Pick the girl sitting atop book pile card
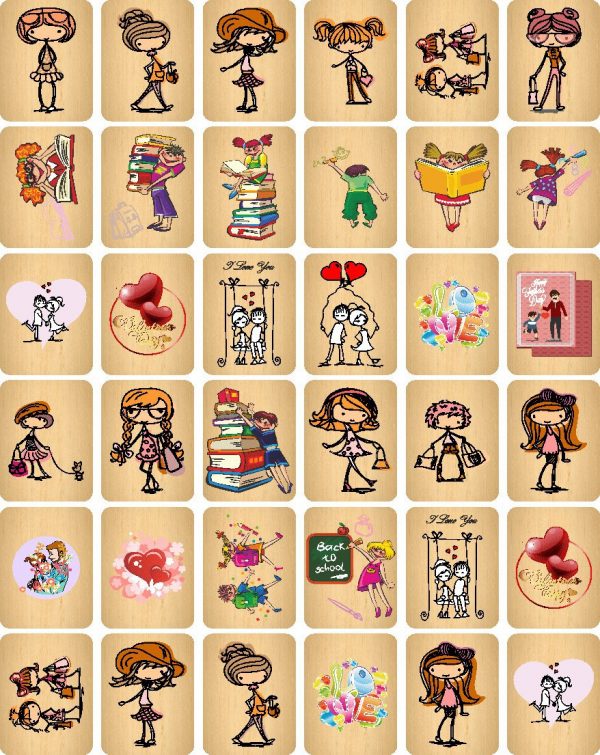Viewport: 600px width, 755px height. coord(250,187)
